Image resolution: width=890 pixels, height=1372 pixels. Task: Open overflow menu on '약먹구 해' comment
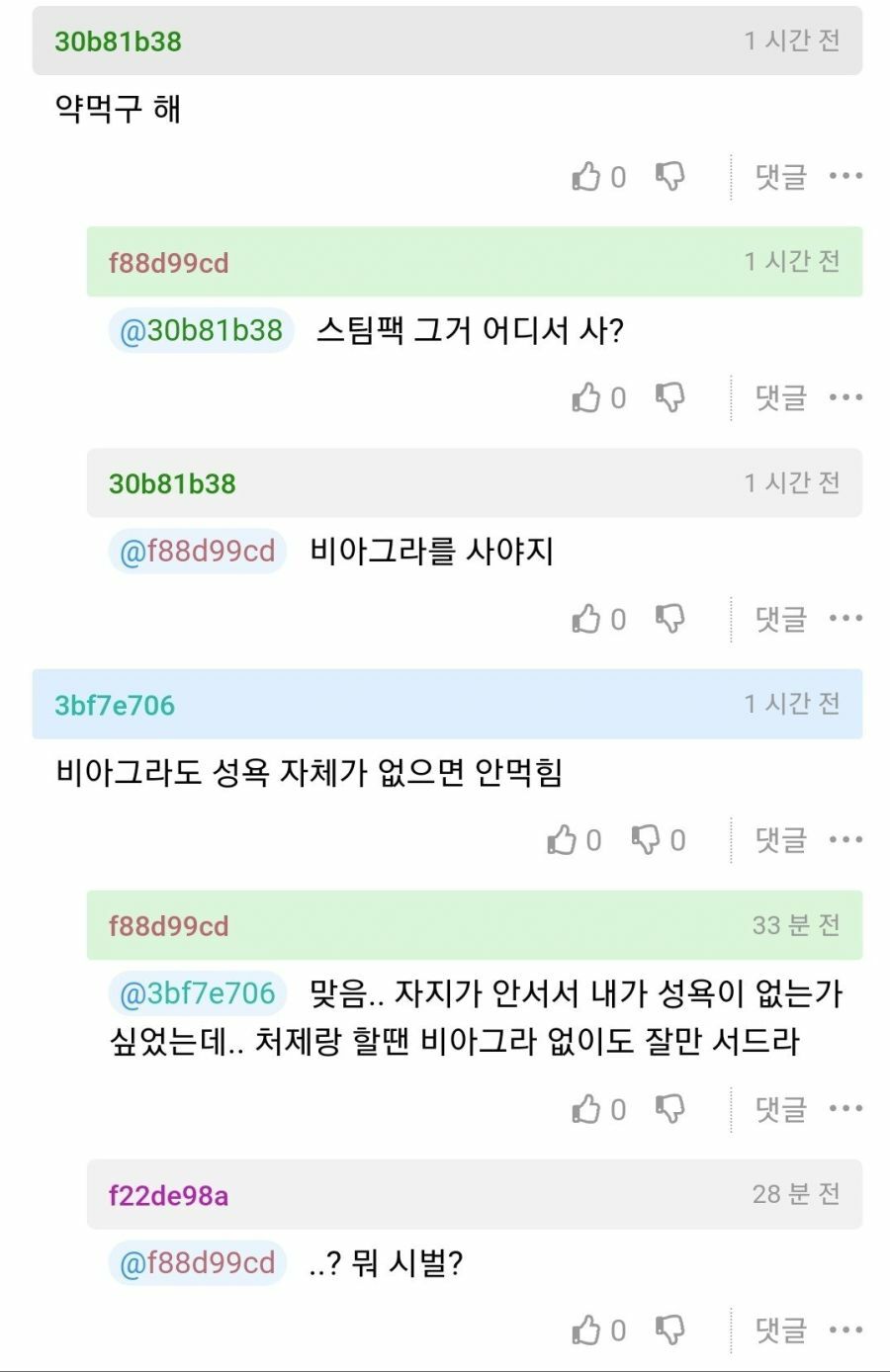coord(845,177)
